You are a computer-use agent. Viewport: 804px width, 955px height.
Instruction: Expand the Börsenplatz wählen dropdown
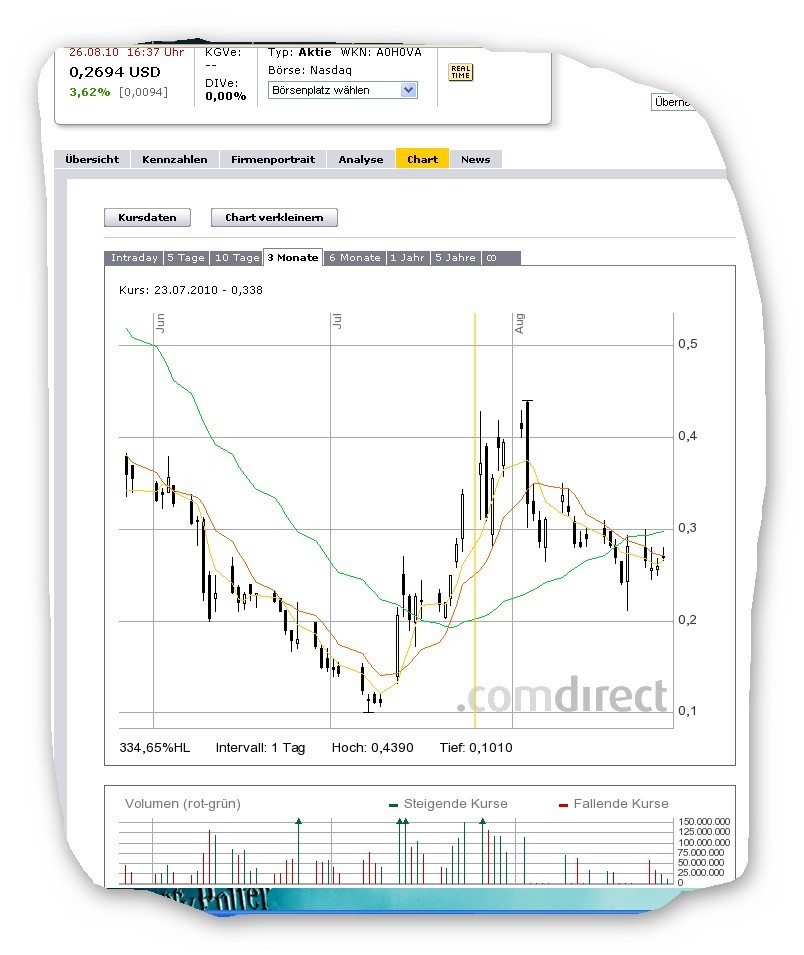(343, 90)
